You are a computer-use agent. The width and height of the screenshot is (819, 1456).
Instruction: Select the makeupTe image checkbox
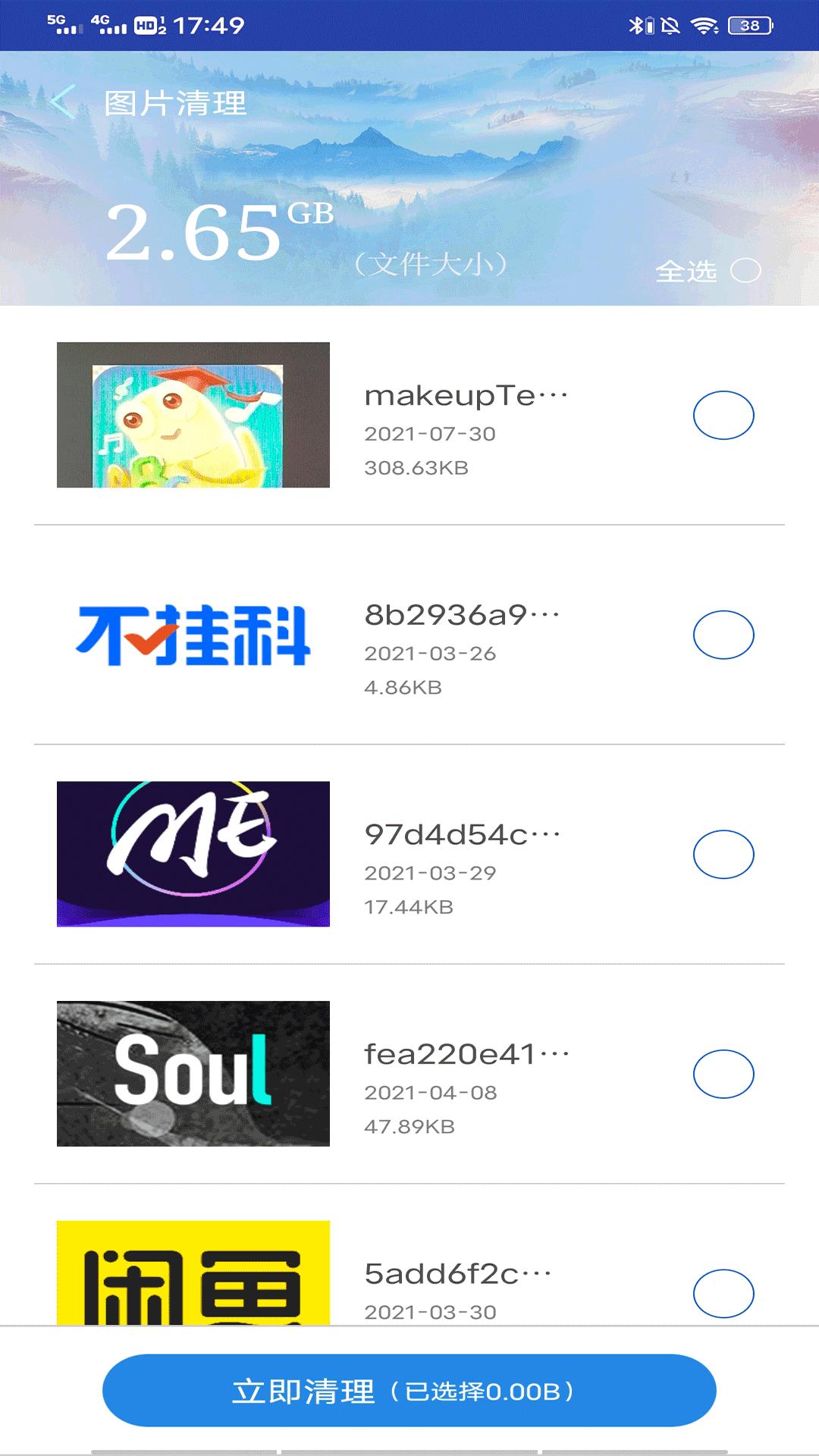(x=723, y=415)
